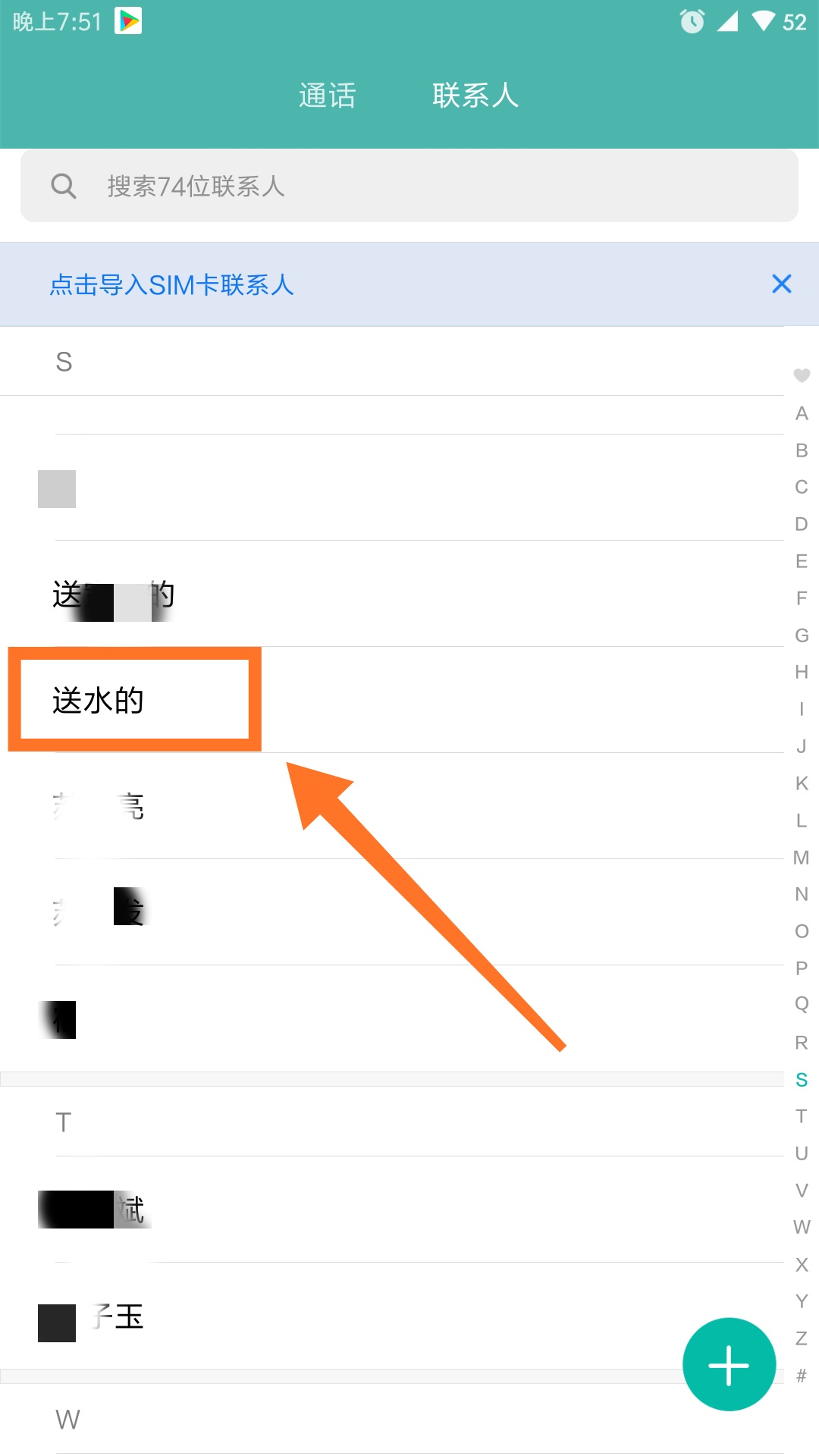
Task: Tap the 搜索74位联系人 search box
Action: [x=409, y=186]
